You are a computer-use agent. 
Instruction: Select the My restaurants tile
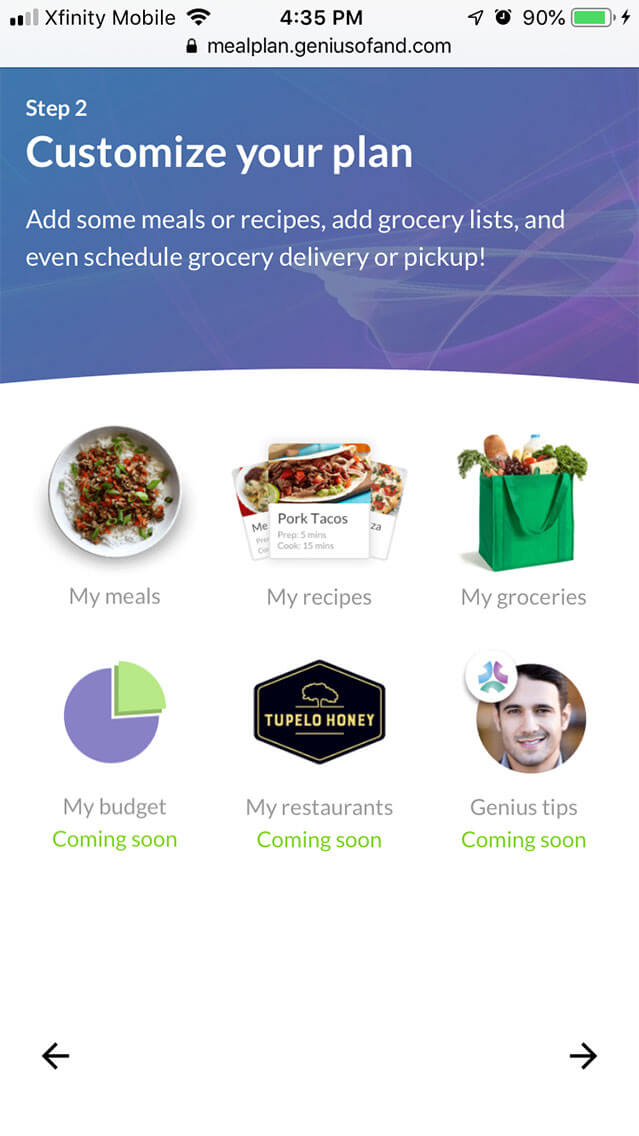coord(319,713)
